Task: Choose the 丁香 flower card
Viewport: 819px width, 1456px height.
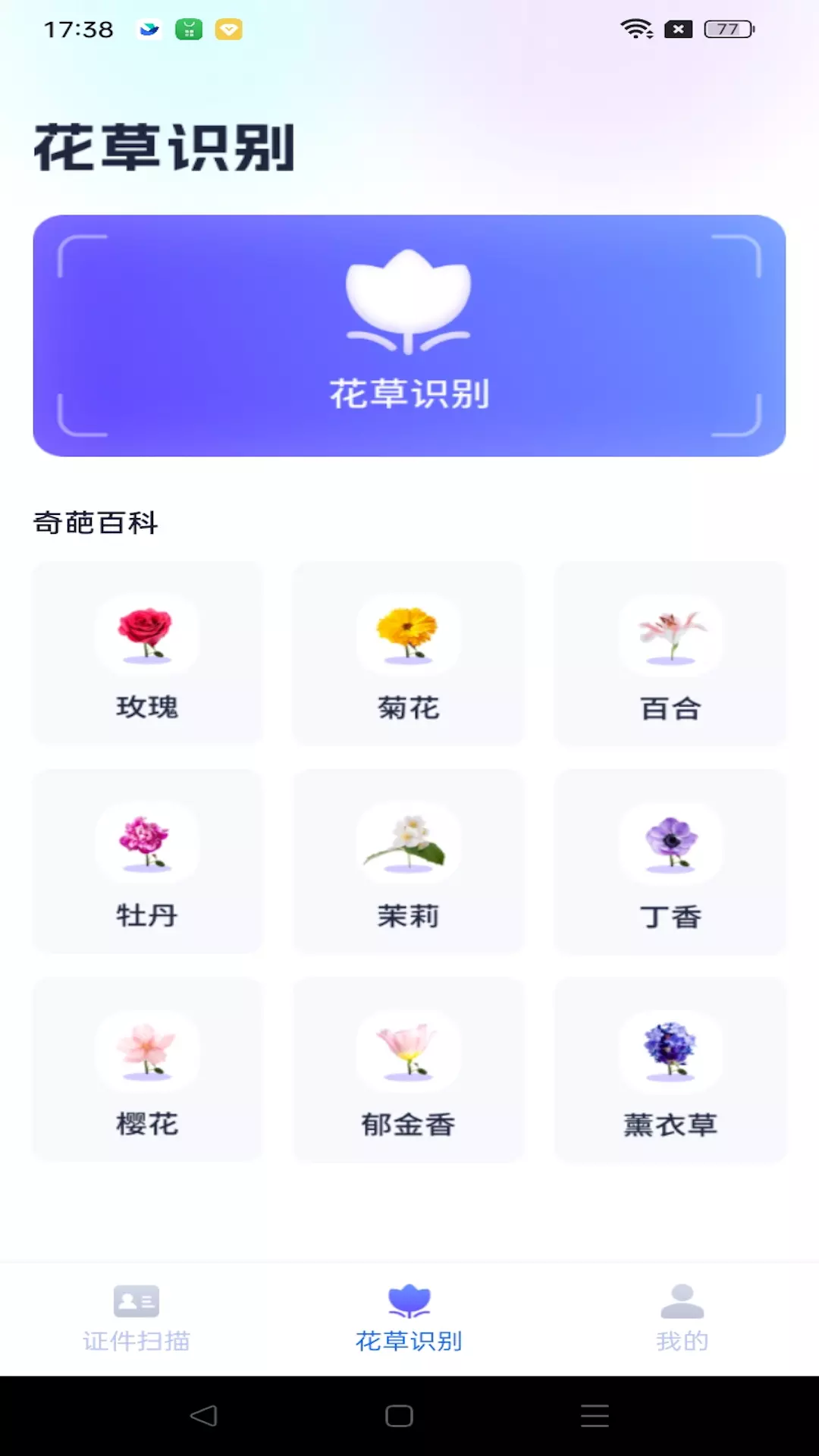Action: pos(670,861)
